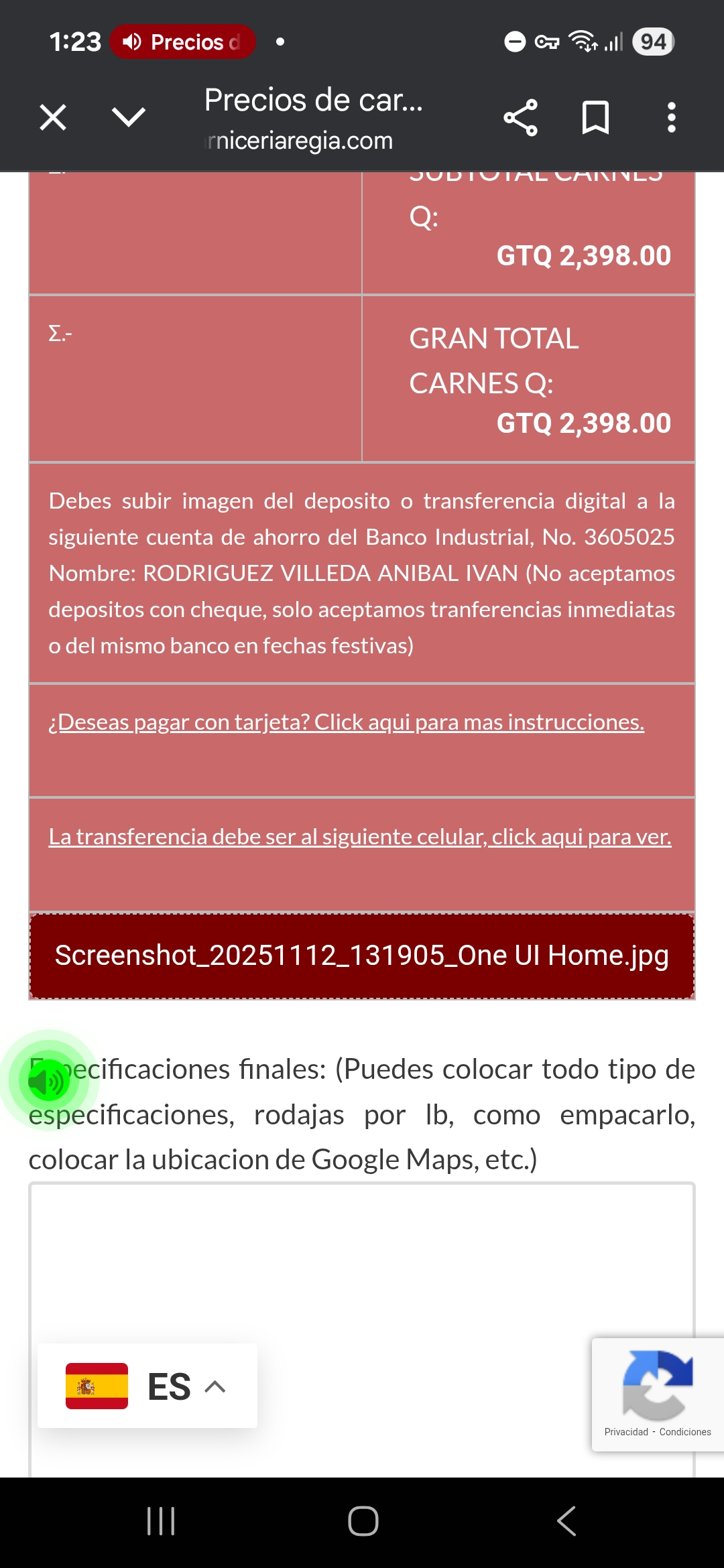Focus the final specifications text box
Viewport: 724px width, 1568px height.
click(x=362, y=1273)
